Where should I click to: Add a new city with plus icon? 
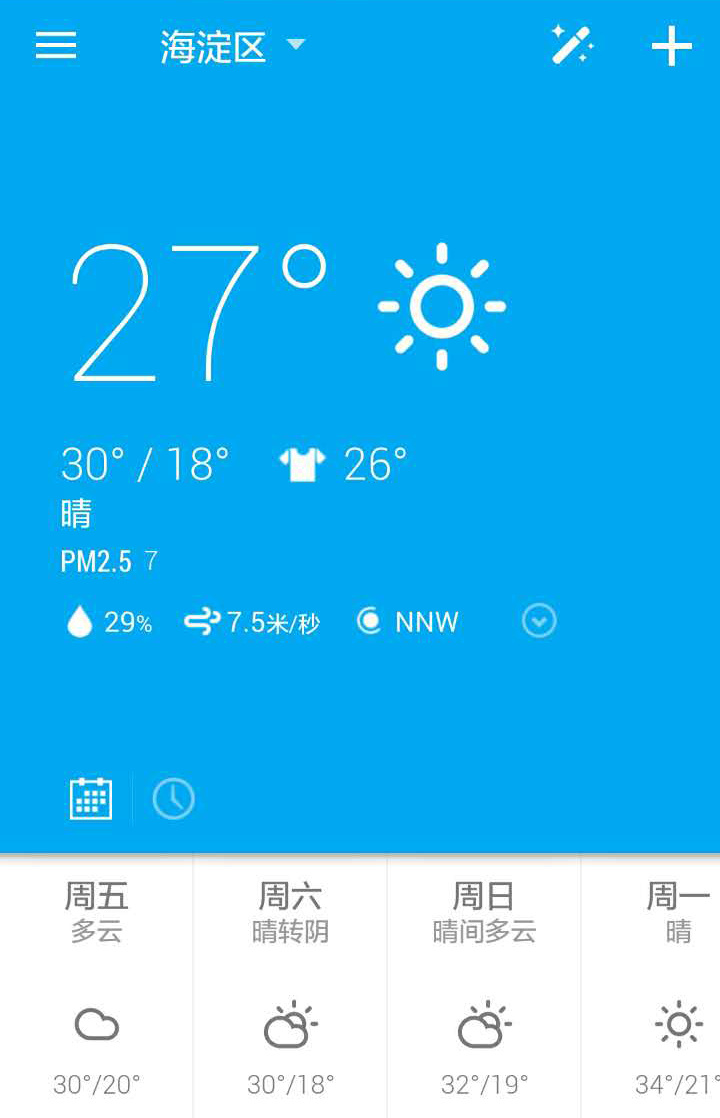[672, 46]
